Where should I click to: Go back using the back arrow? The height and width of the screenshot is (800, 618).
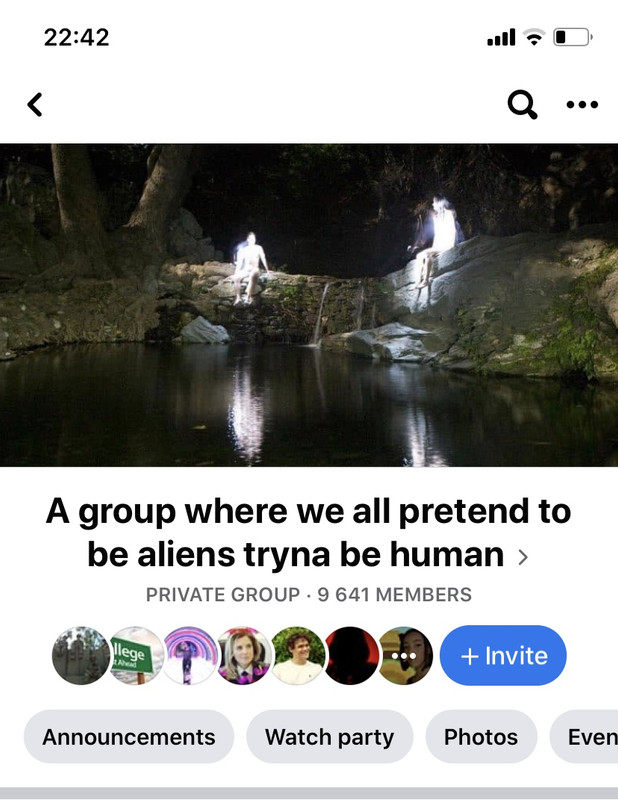tap(35, 104)
